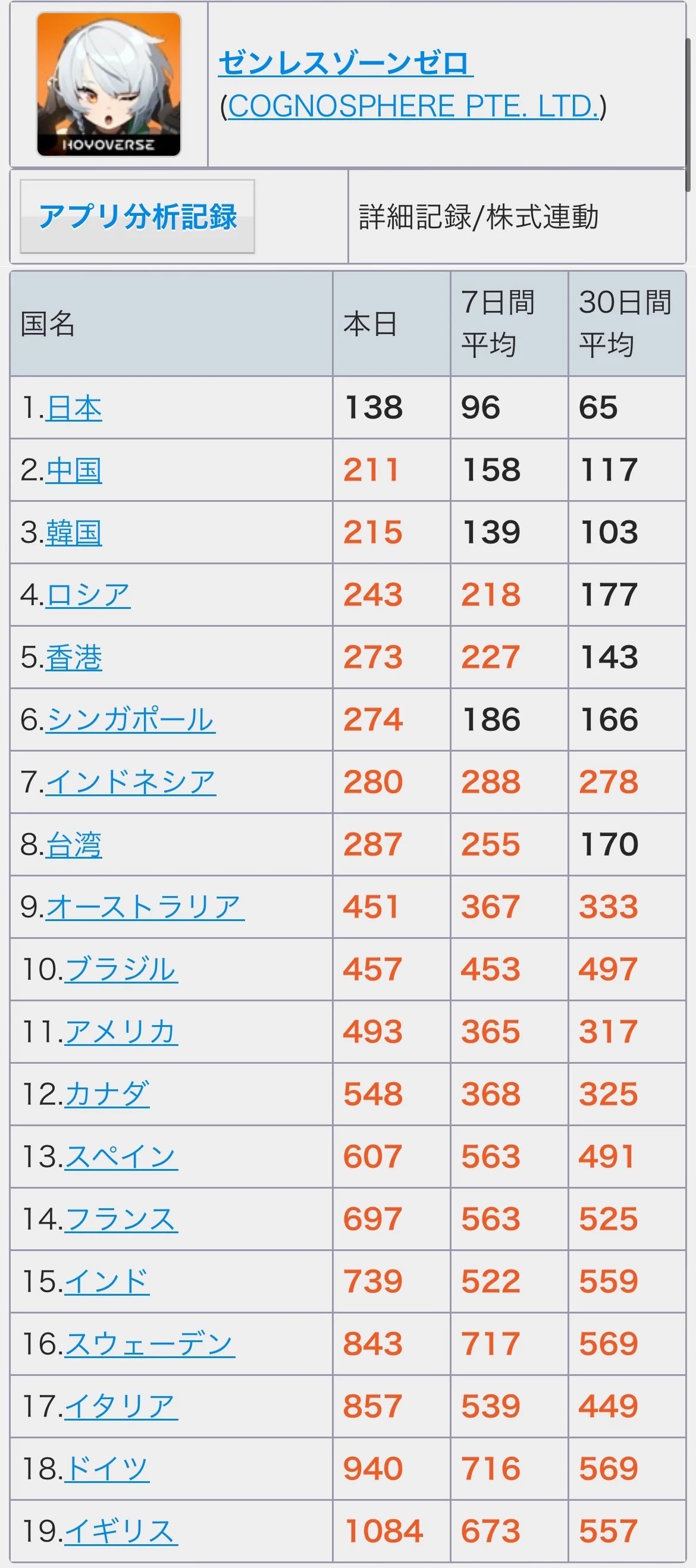
Task: Open the COGNOSPHERE PTE. LTD. publisher link
Action: pyautogui.click(x=413, y=106)
